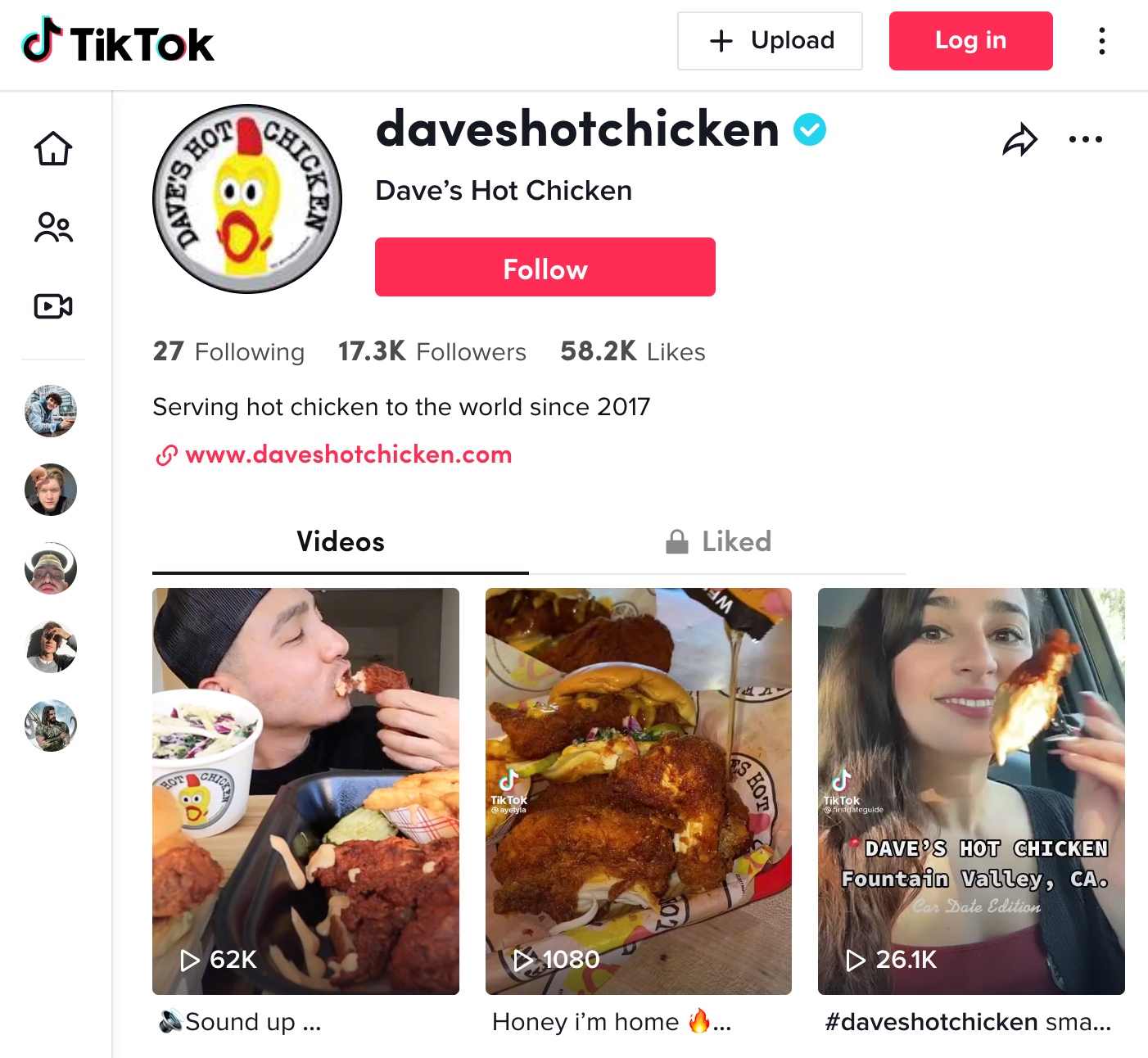Tap the Upload button
Viewport: 1148px width, 1058px height.
point(770,41)
